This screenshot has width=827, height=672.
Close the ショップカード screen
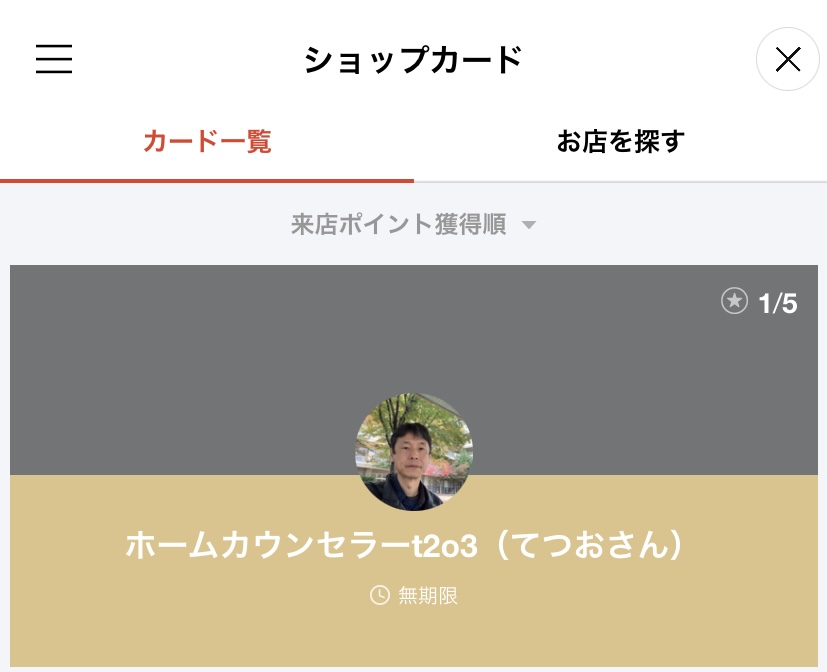point(788,60)
